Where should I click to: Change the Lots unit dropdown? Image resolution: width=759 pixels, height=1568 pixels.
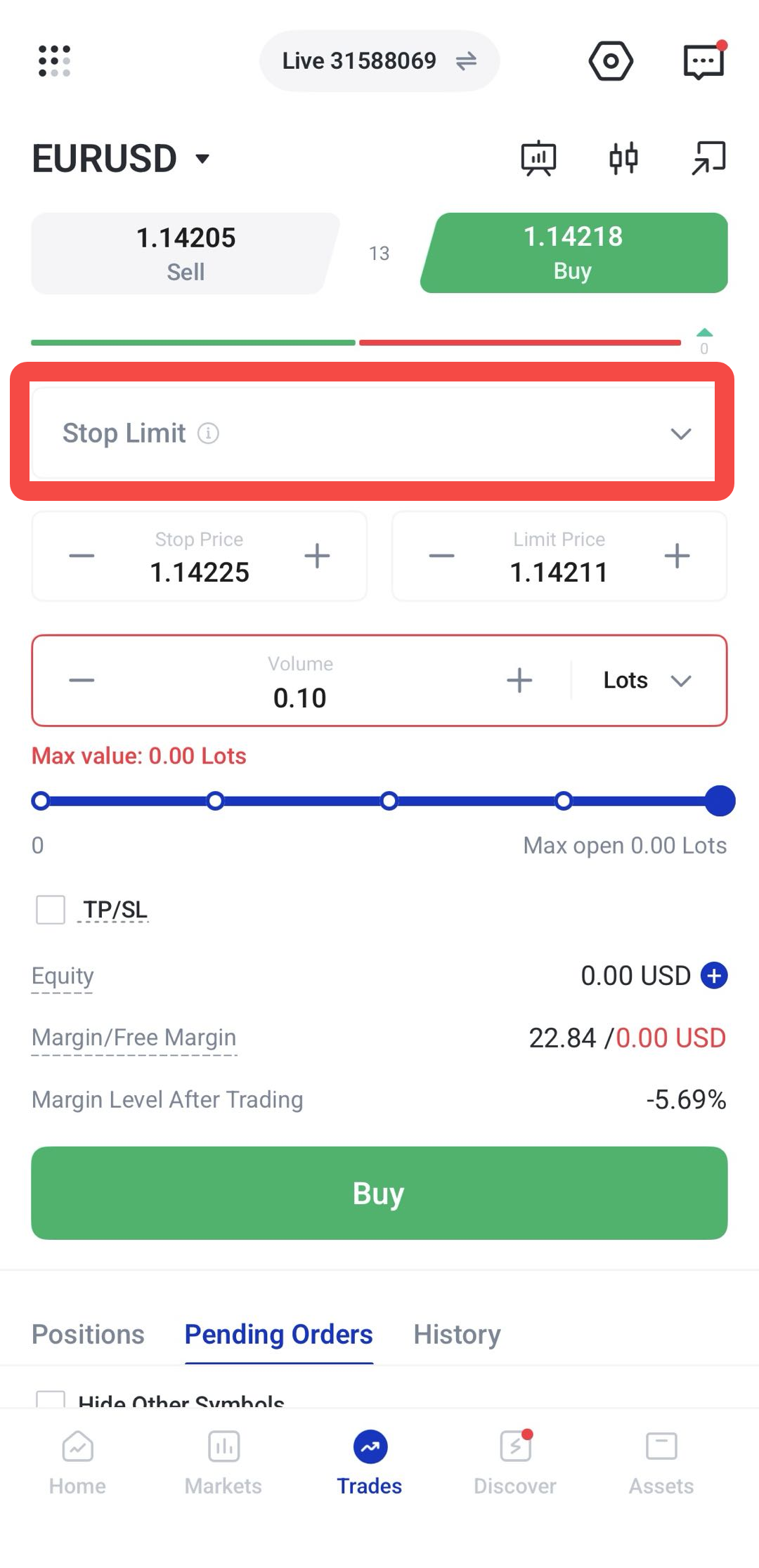click(648, 680)
